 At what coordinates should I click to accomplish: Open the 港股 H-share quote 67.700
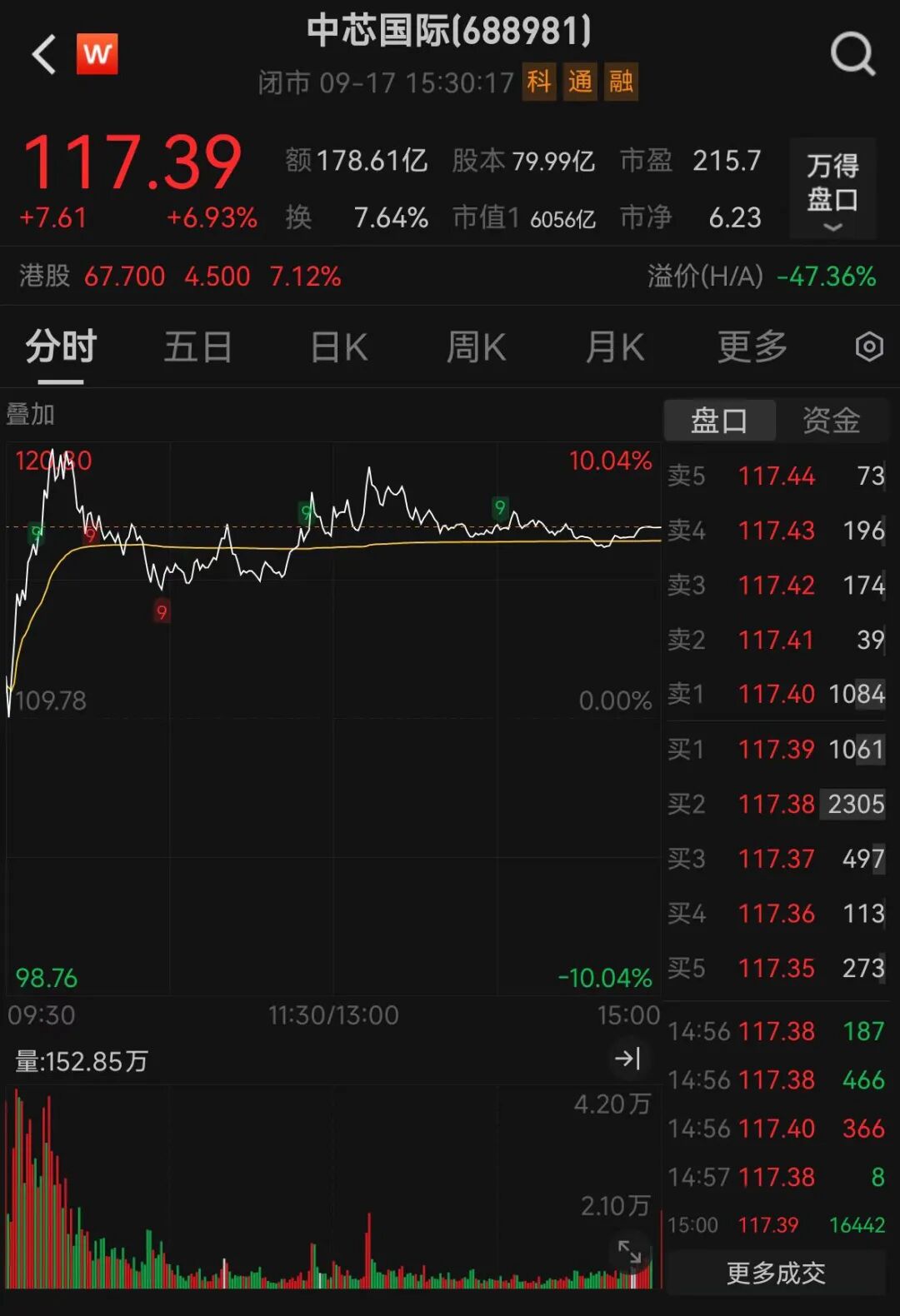pyautogui.click(x=125, y=276)
